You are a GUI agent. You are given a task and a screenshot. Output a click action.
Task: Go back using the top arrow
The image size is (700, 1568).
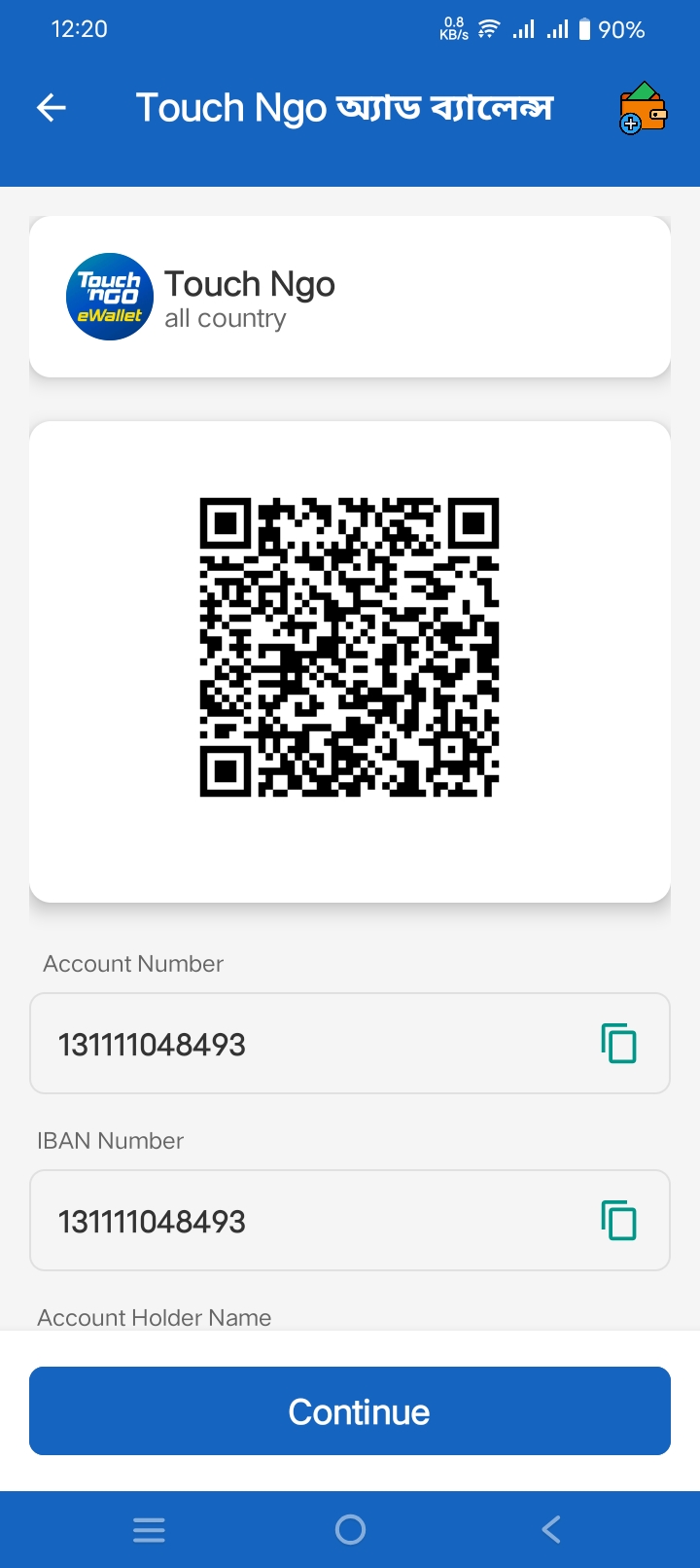pyautogui.click(x=52, y=108)
